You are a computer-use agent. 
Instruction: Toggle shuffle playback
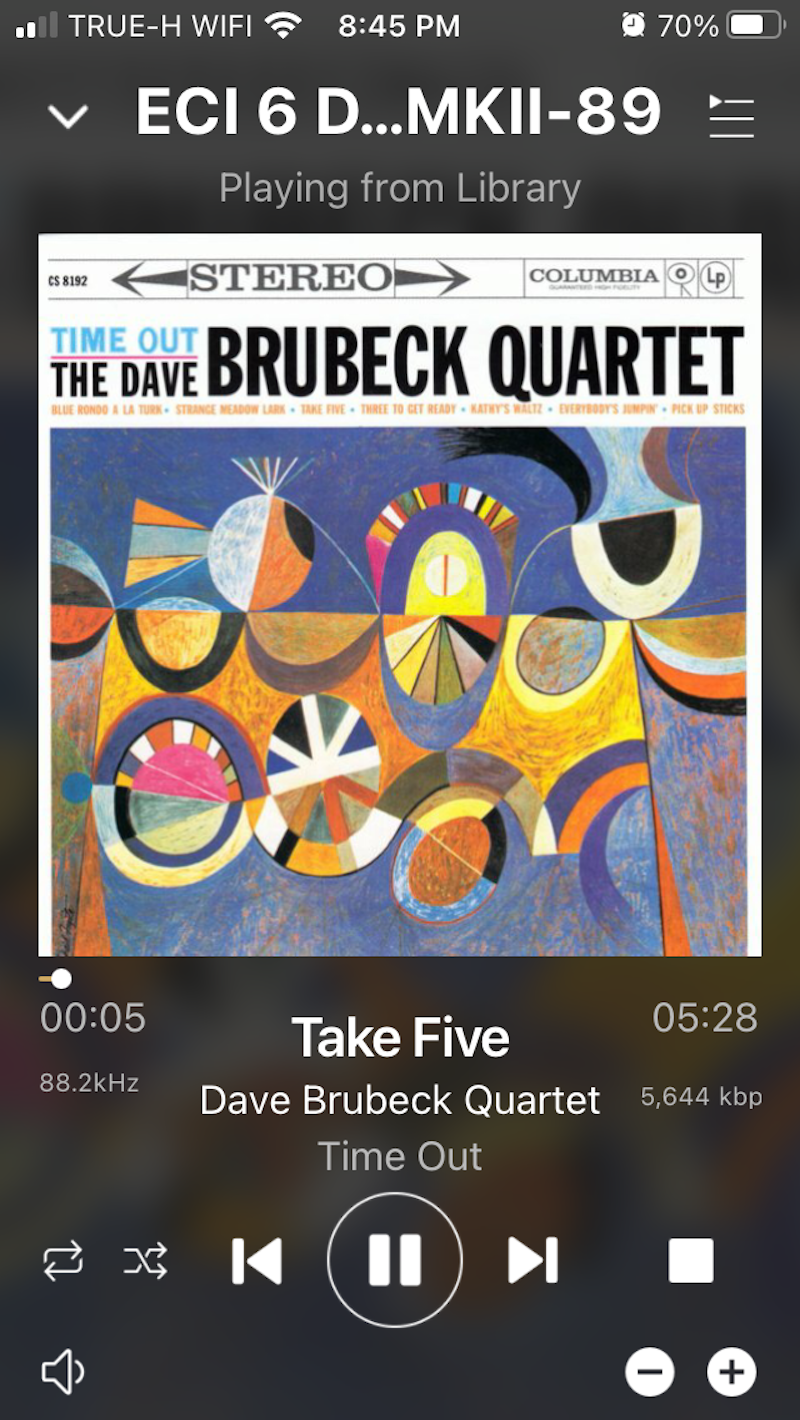click(146, 1261)
